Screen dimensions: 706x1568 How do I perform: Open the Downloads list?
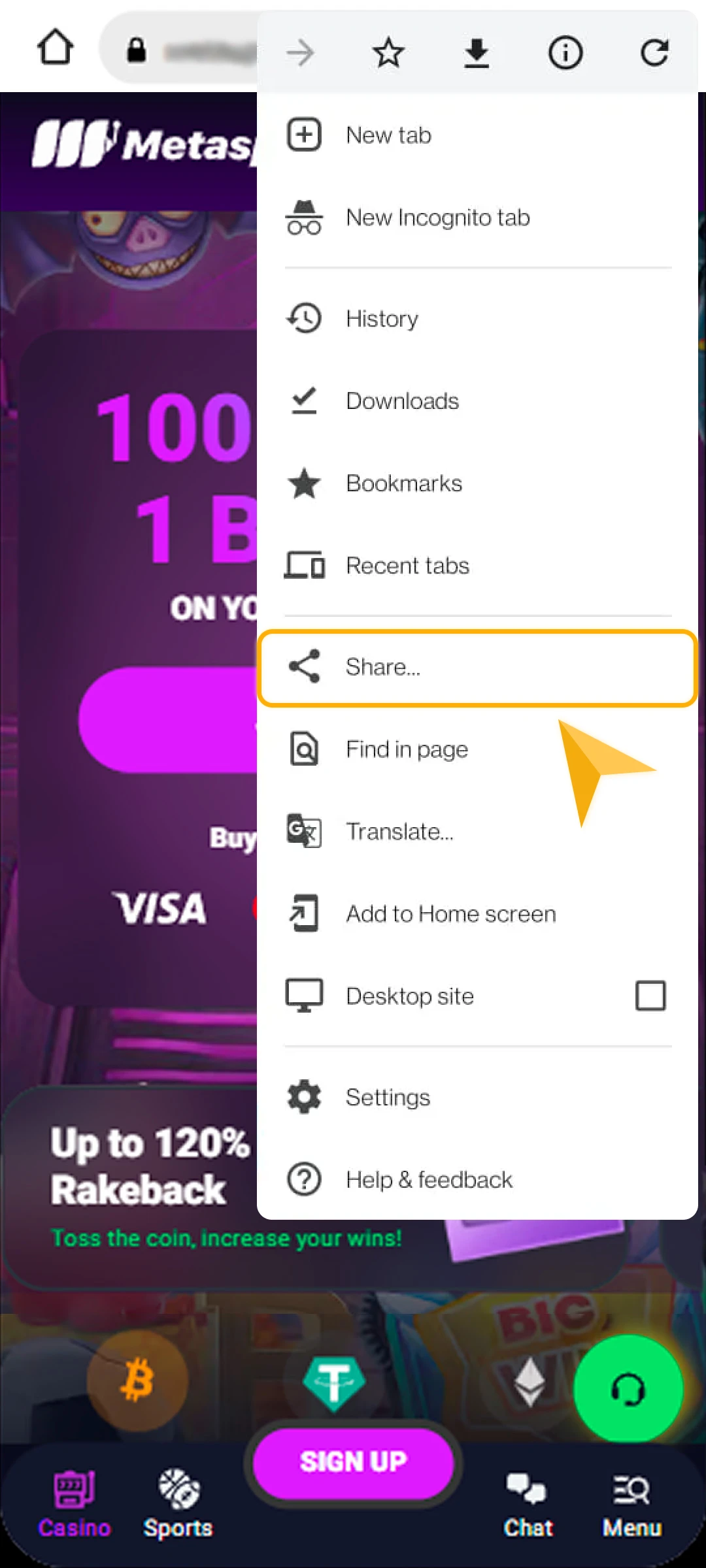click(x=402, y=401)
